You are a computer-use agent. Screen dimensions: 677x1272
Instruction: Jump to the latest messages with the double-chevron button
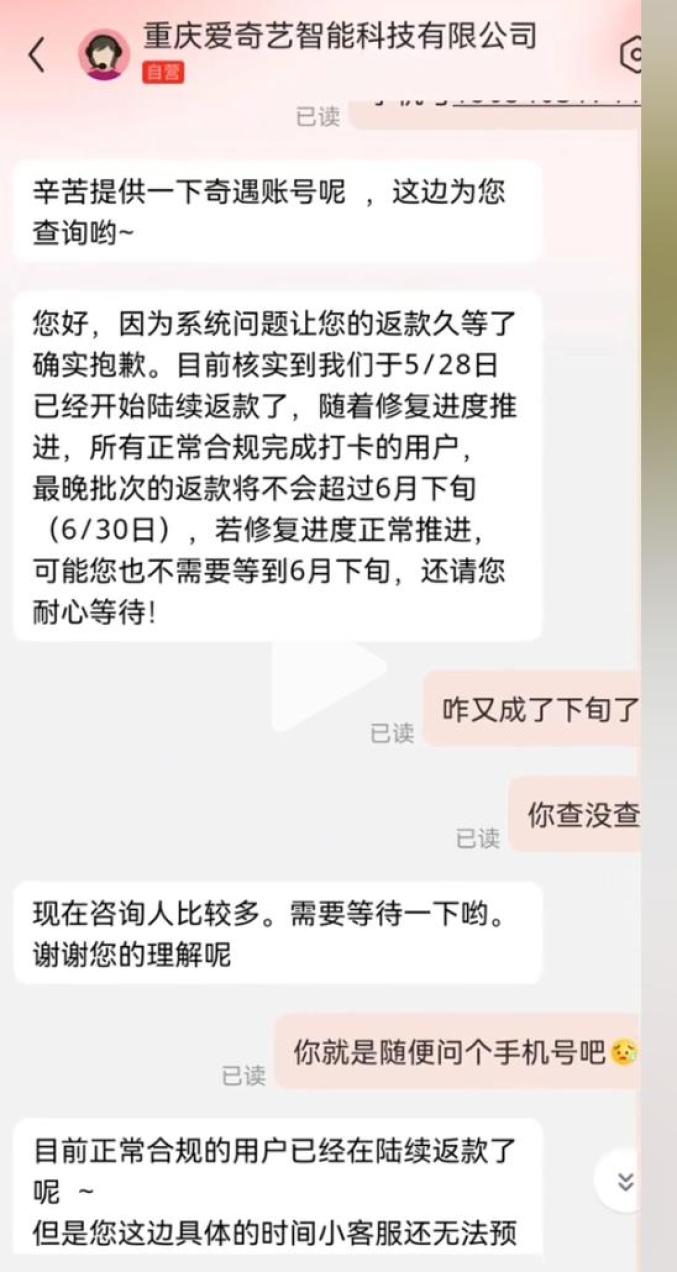625,1182
